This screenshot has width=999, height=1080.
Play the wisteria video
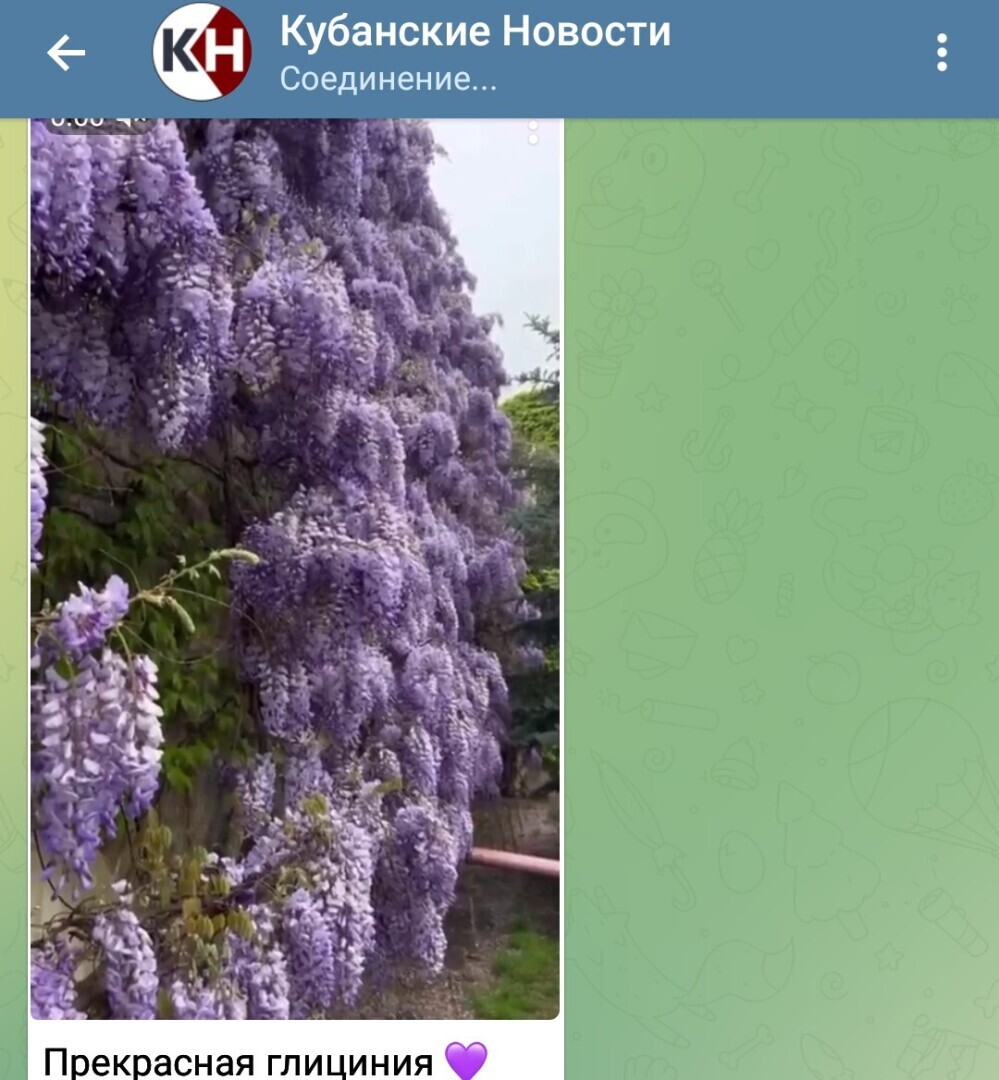(295, 570)
